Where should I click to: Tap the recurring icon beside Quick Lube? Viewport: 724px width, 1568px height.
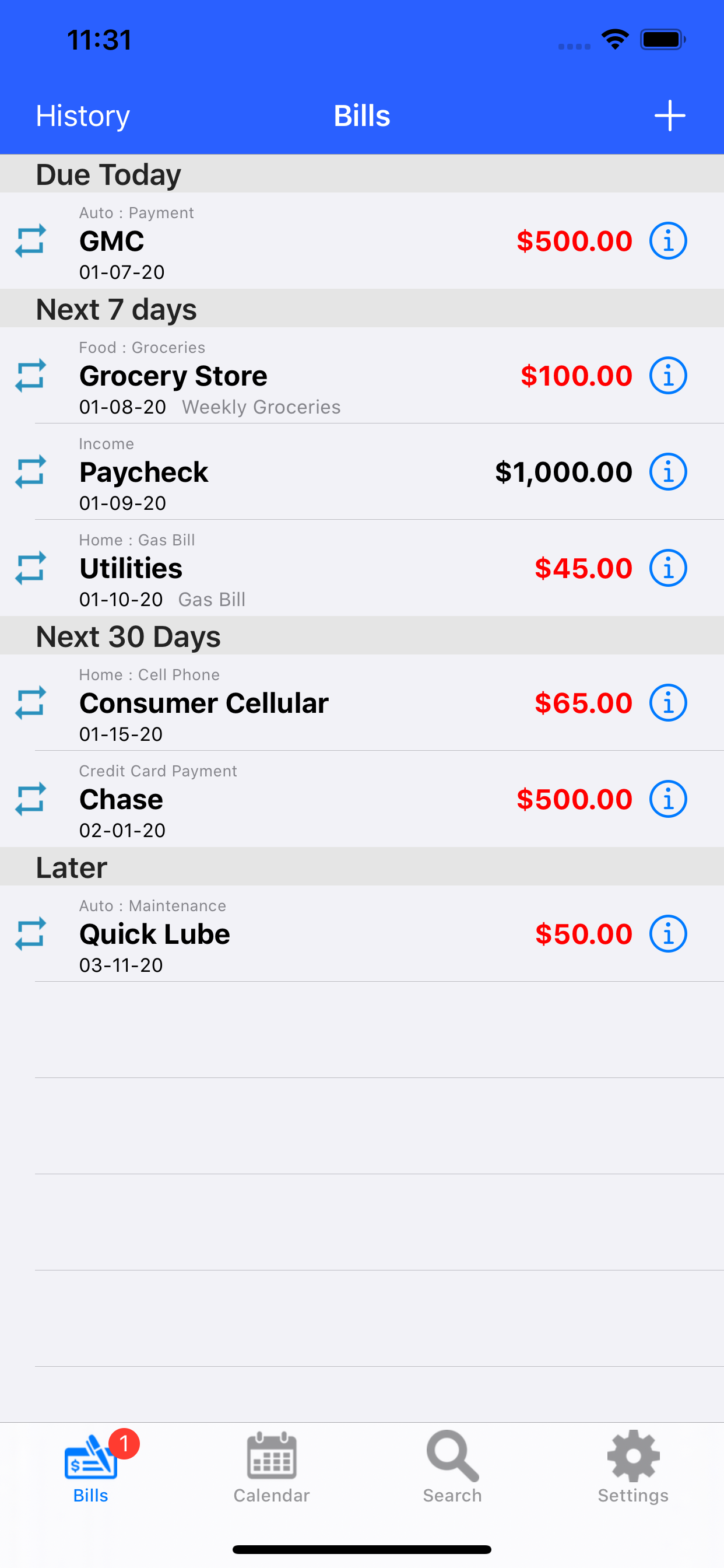pyautogui.click(x=32, y=933)
